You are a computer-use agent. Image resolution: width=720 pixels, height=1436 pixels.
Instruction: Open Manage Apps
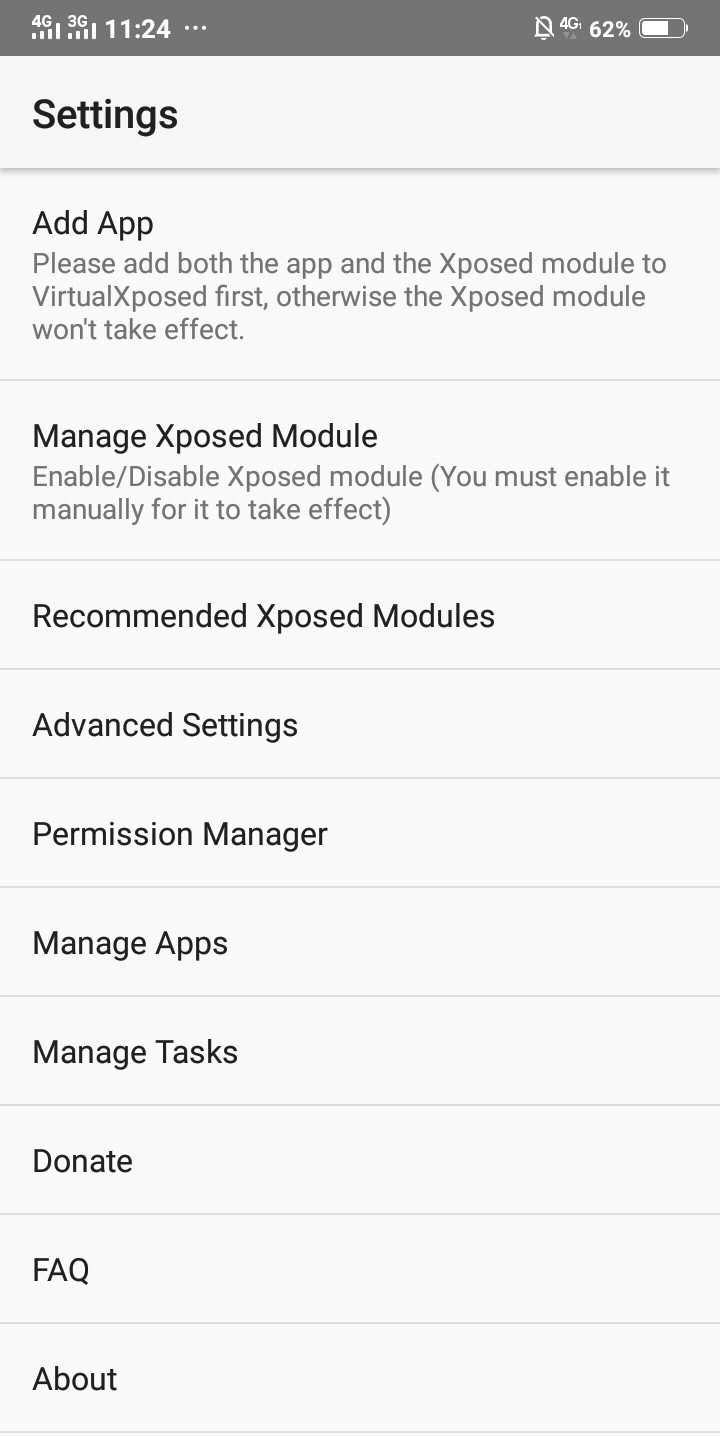tap(129, 942)
